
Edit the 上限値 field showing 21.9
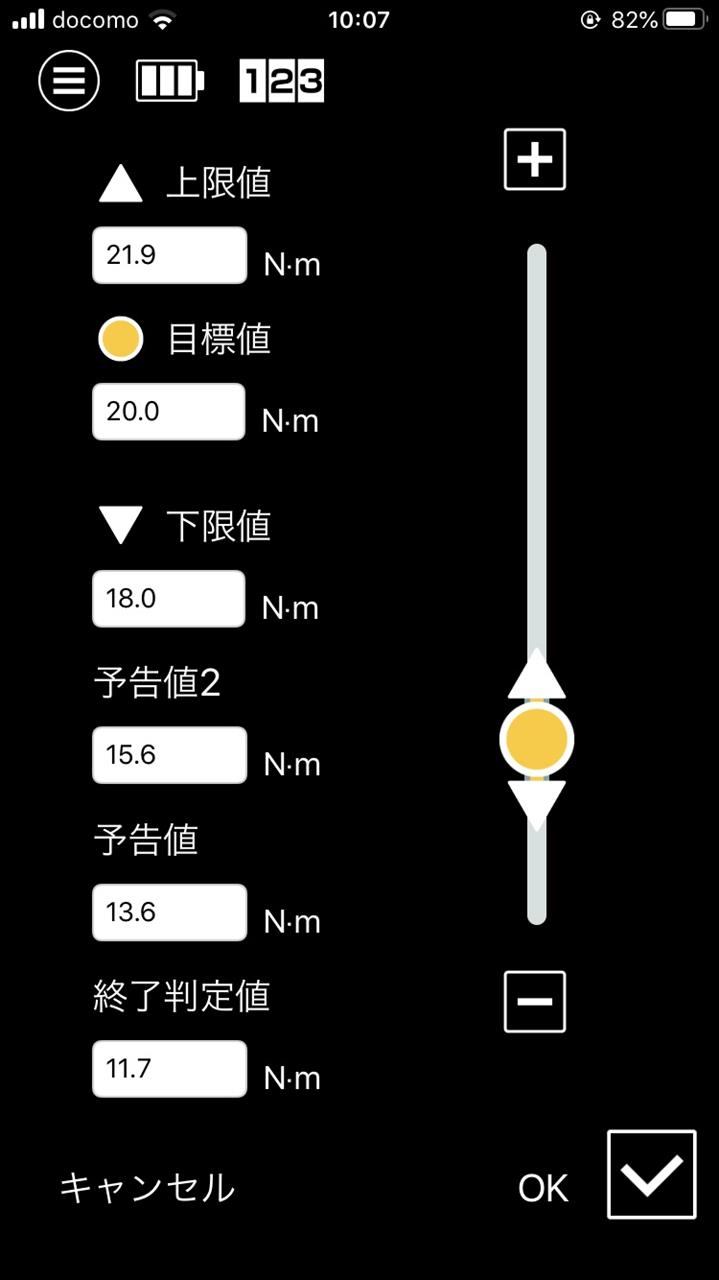pos(170,255)
